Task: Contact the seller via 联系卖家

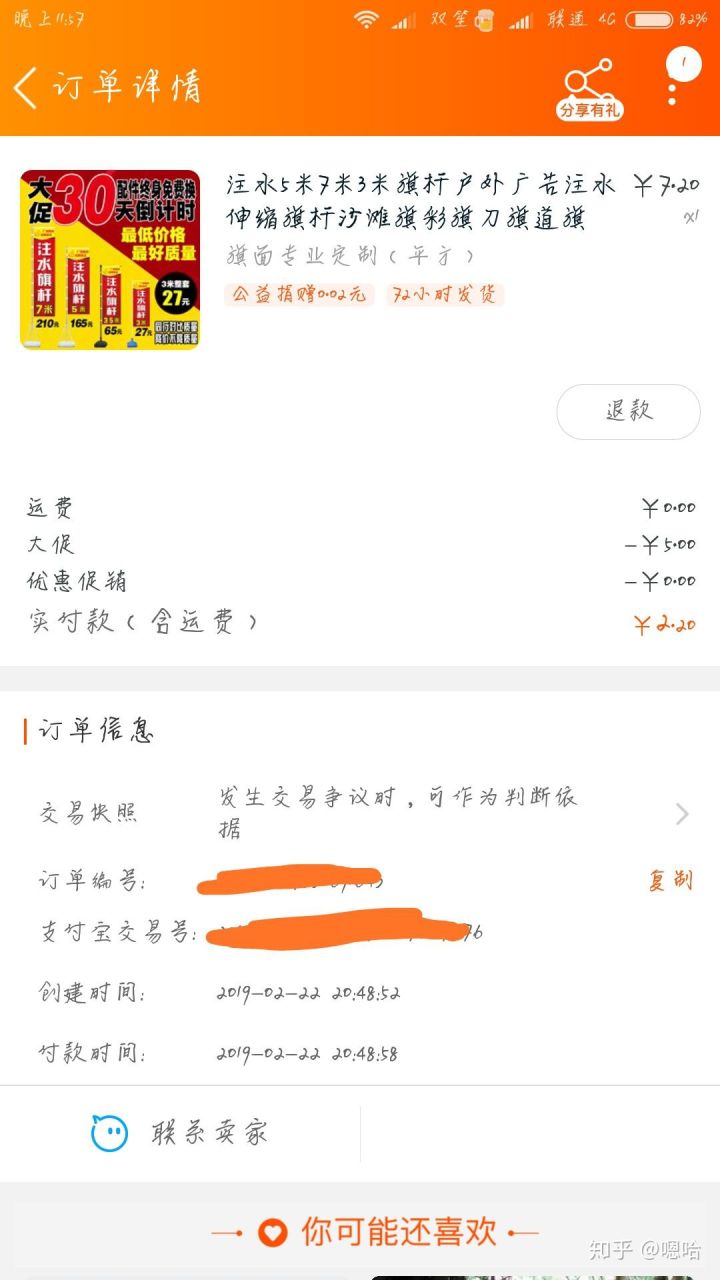Action: click(x=180, y=1133)
